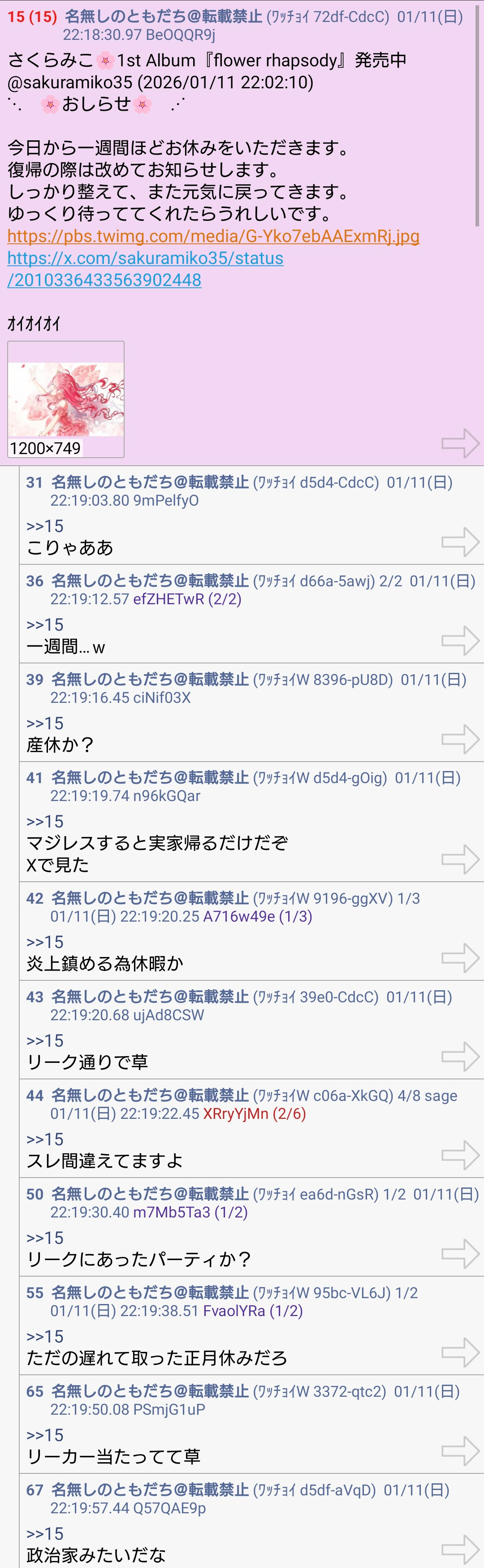Viewport: 484px width, 1568px height.
Task: Tap the arrow icon on post 67
Action: point(460,1549)
